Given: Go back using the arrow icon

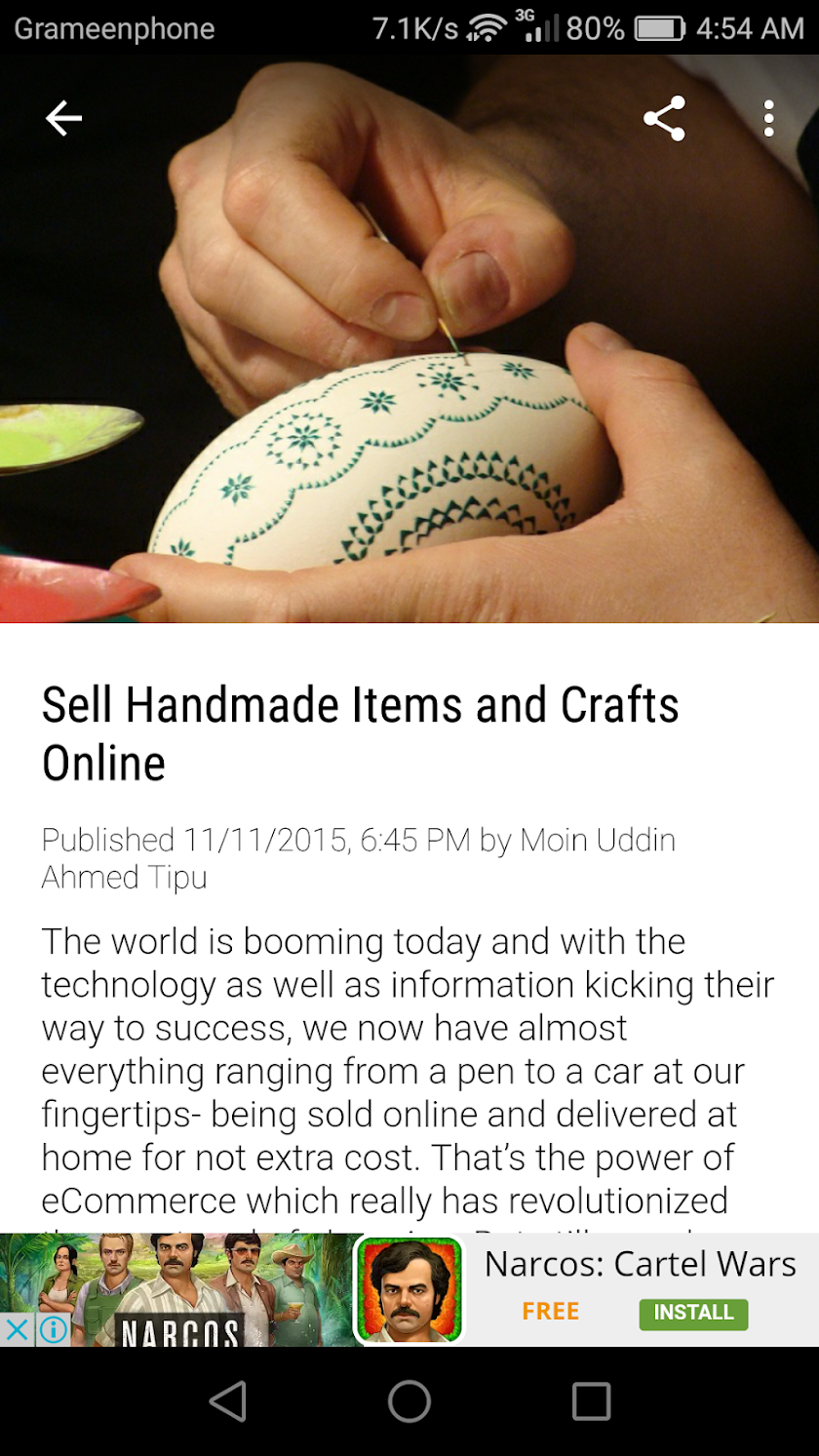Looking at the screenshot, I should (x=63, y=119).
